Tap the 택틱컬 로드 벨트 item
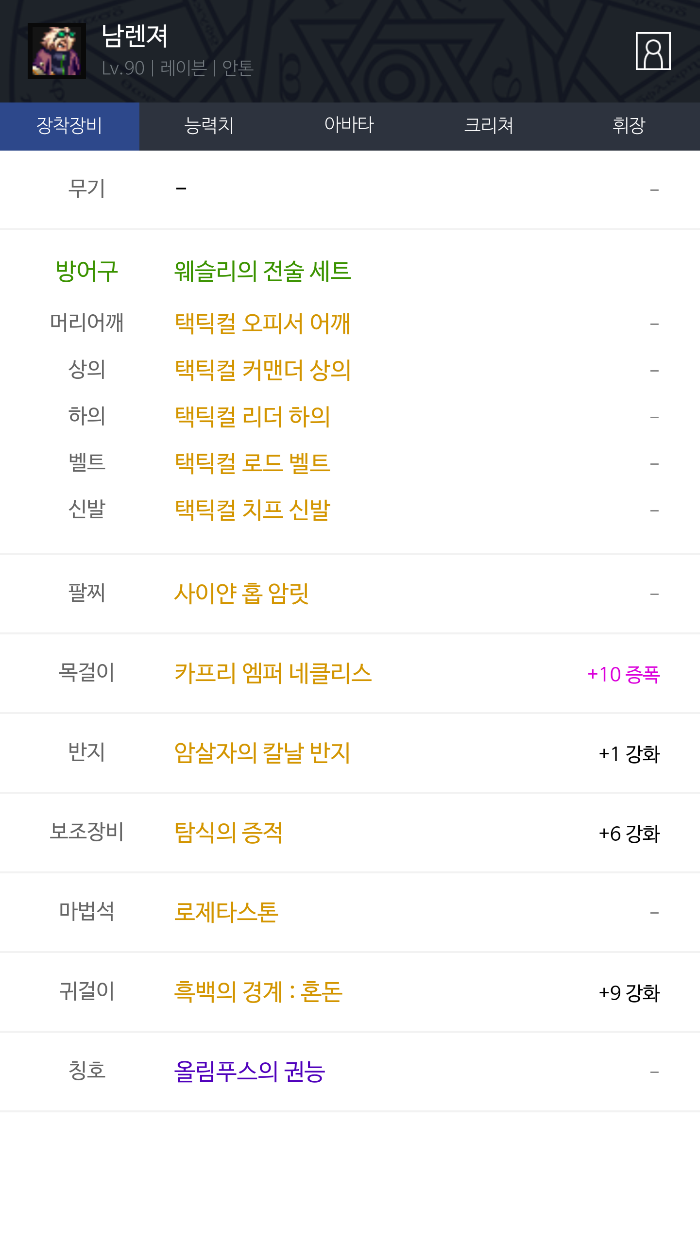The image size is (700, 1244). tap(252, 463)
